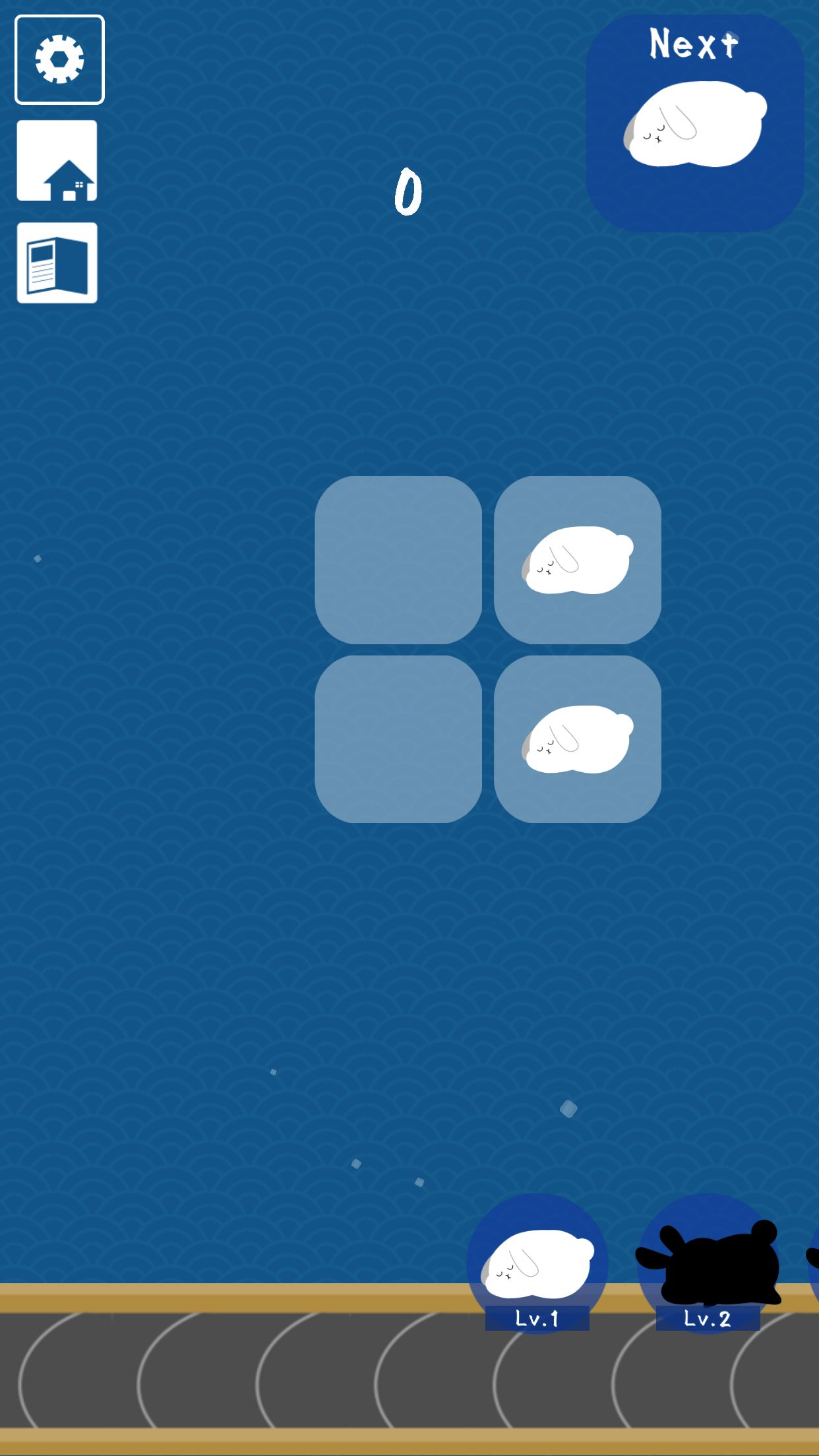Tap the empty top-left grid cell
The image size is (819, 1456).
[398, 560]
